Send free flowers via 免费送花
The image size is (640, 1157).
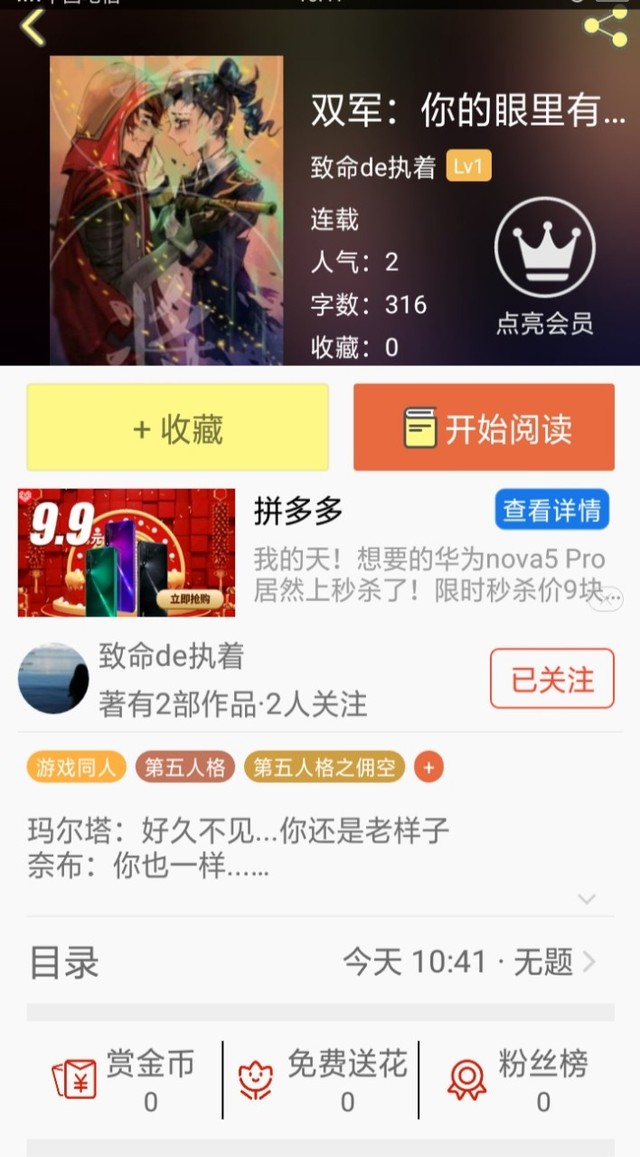[322, 1080]
